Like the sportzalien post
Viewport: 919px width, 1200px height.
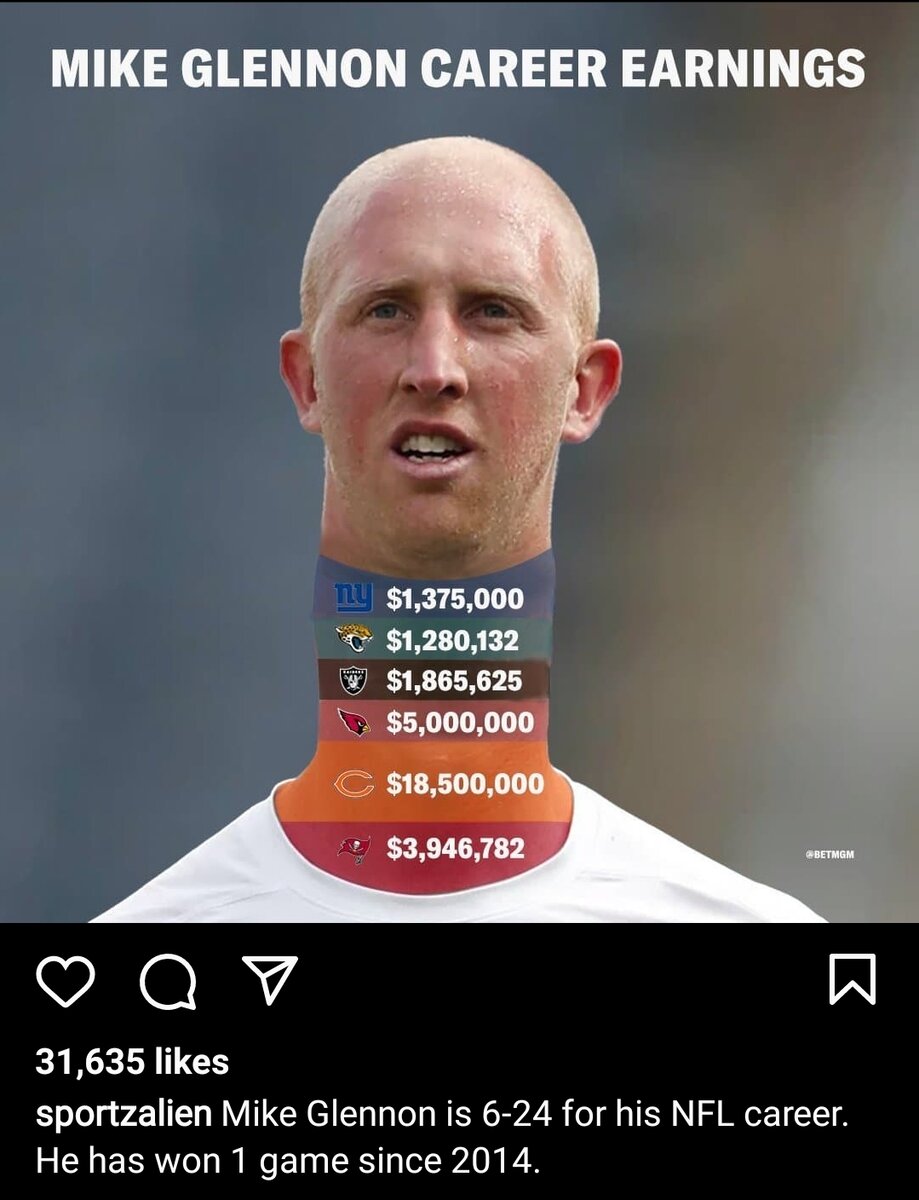tap(65, 980)
